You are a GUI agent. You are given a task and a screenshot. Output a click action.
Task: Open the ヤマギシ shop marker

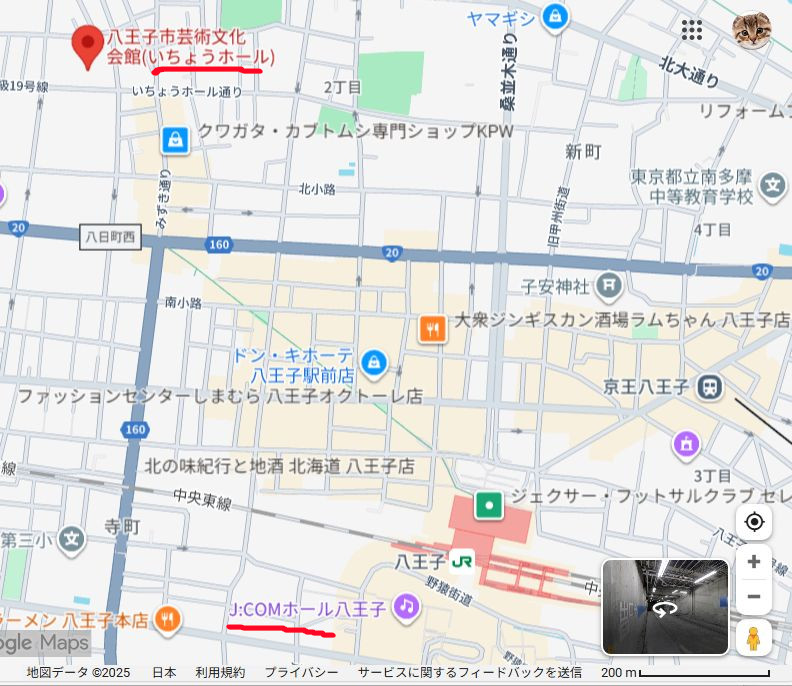554,17
